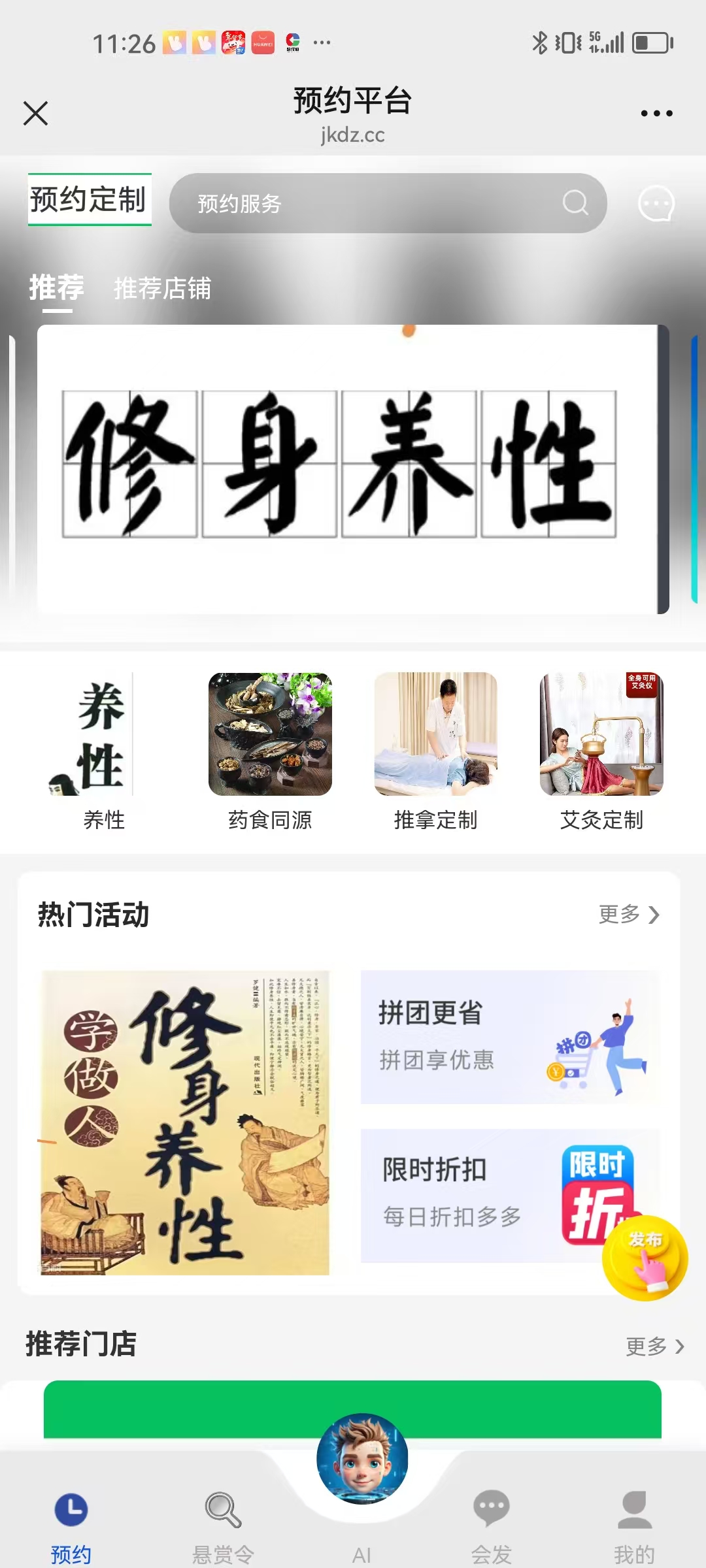Screen dimensions: 706x1568
Task: Open the 学做人 修身养性 activity image
Action: 185,1122
